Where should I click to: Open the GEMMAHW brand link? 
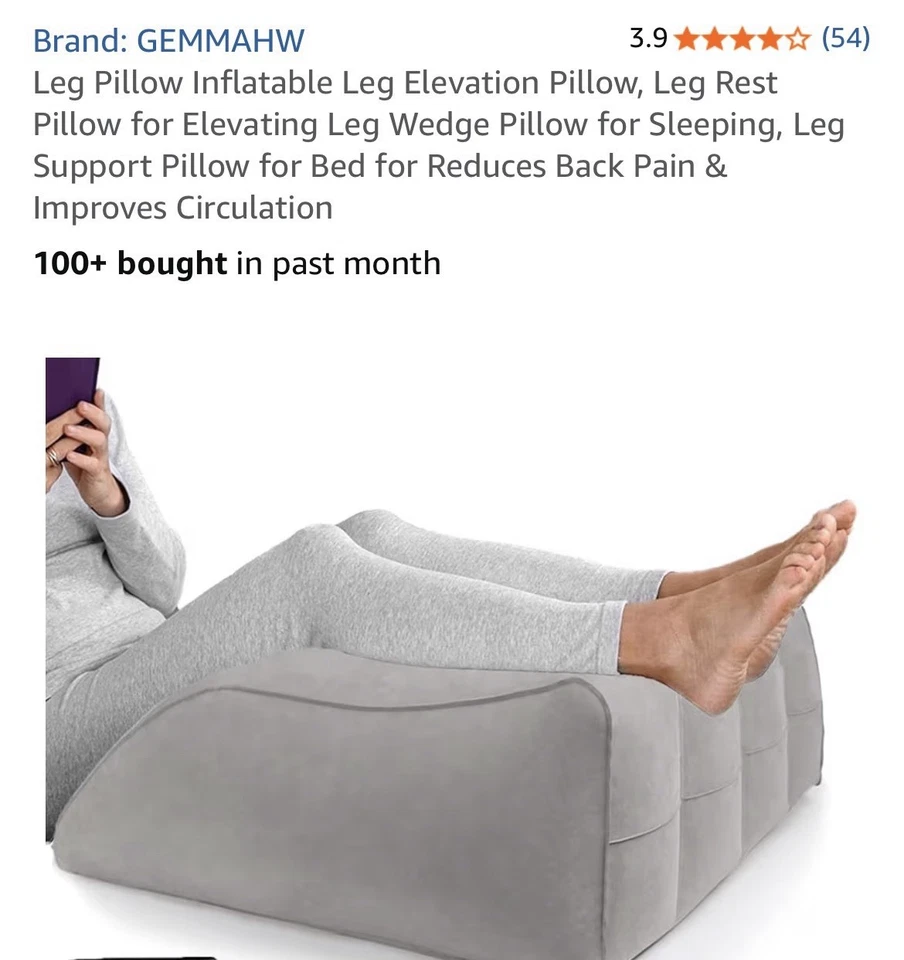point(169,41)
